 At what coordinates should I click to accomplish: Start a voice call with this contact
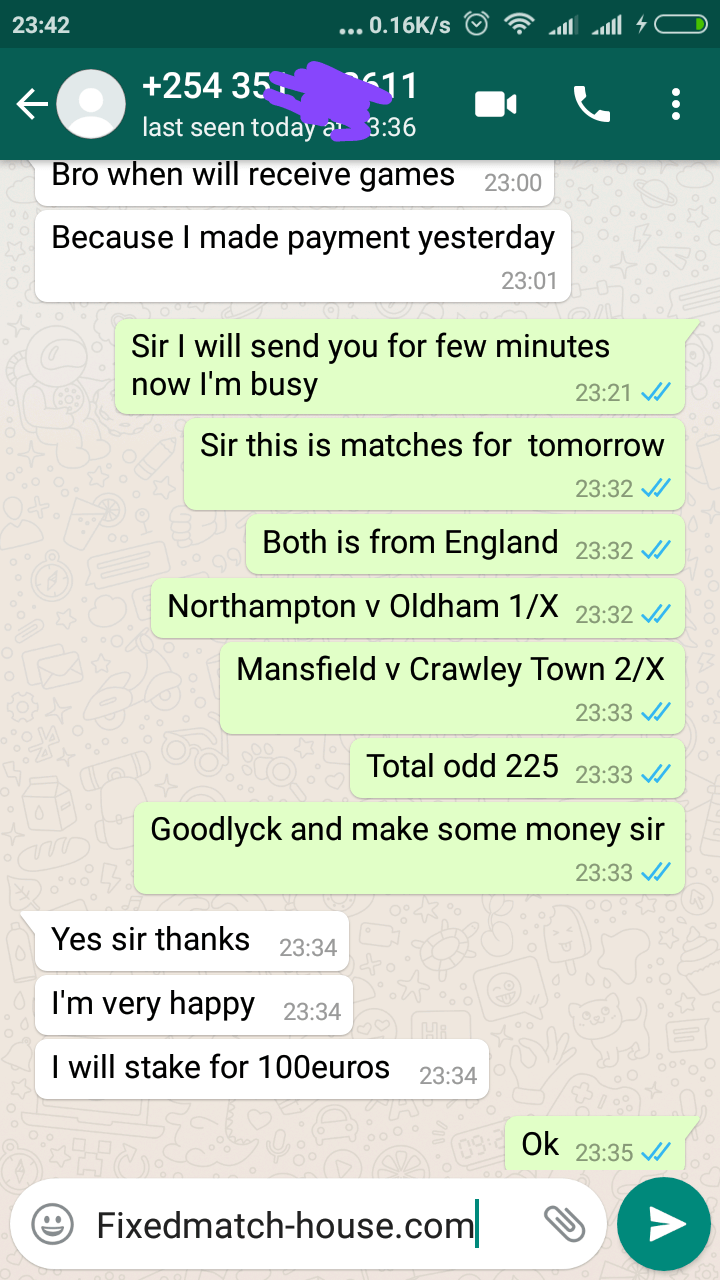point(591,104)
